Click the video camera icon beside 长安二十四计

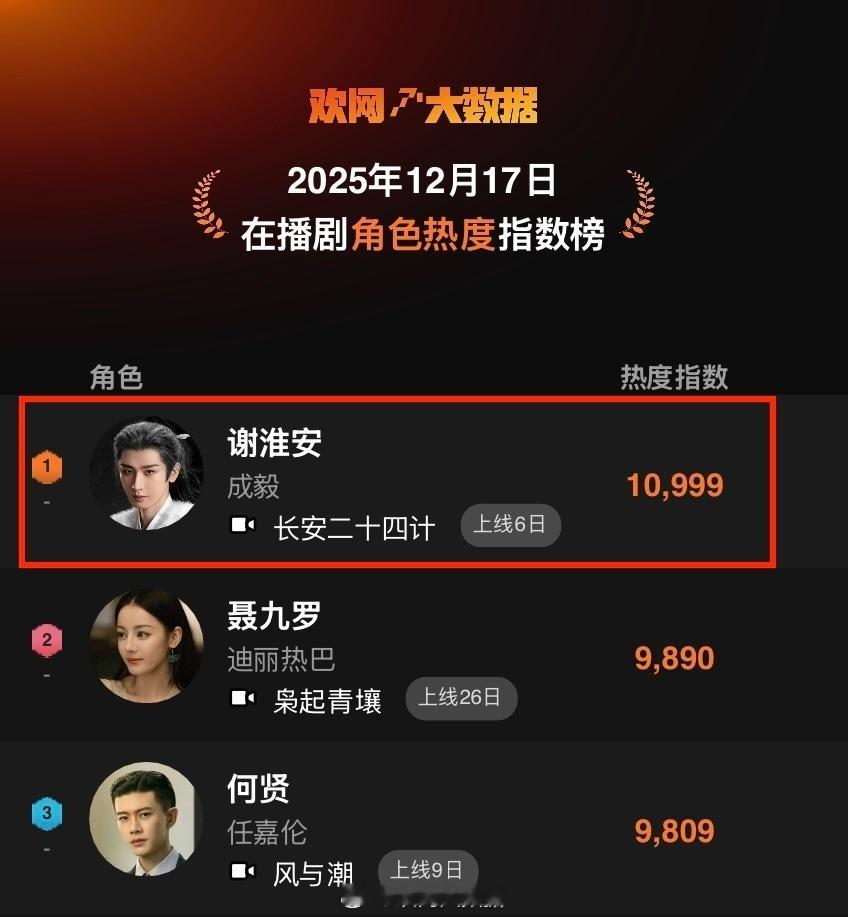coord(243,525)
